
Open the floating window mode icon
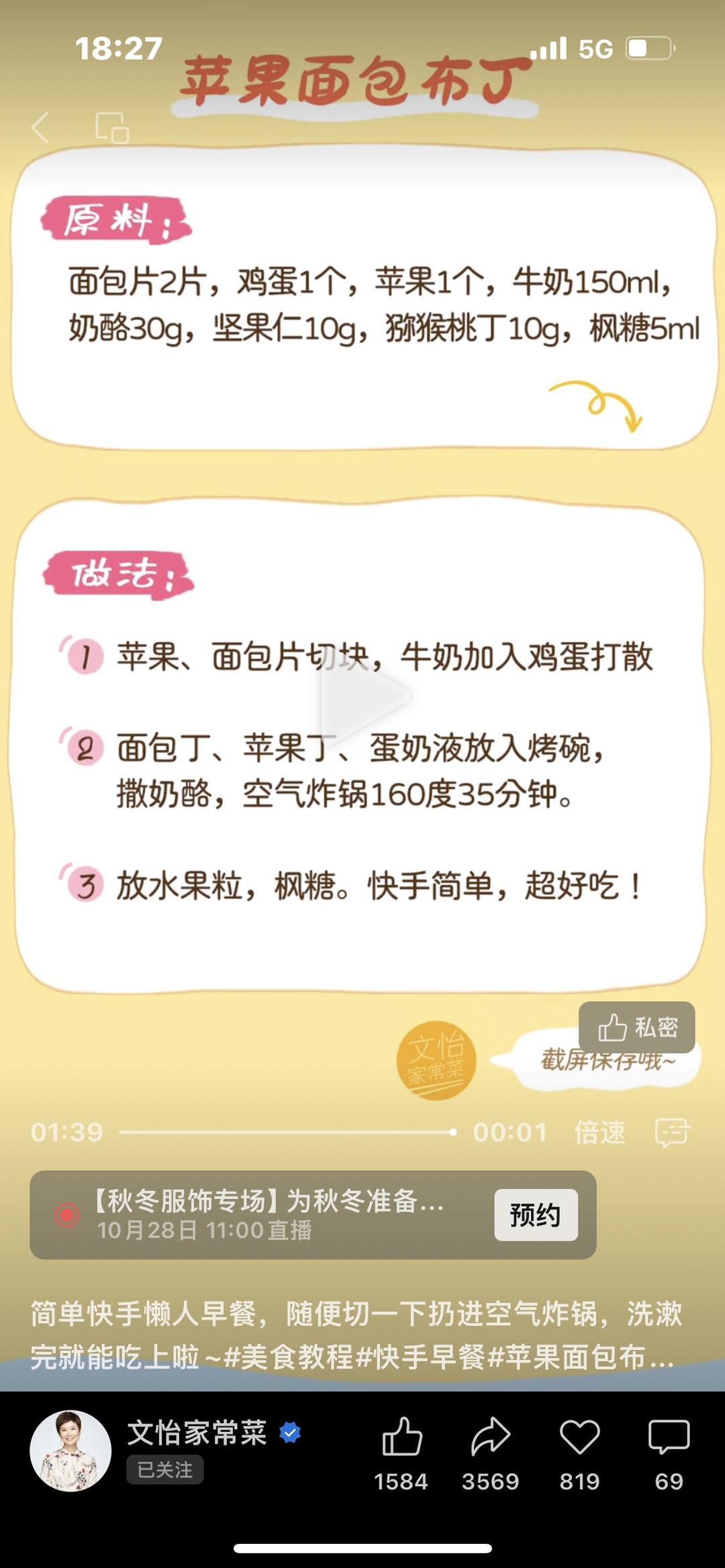point(112,127)
